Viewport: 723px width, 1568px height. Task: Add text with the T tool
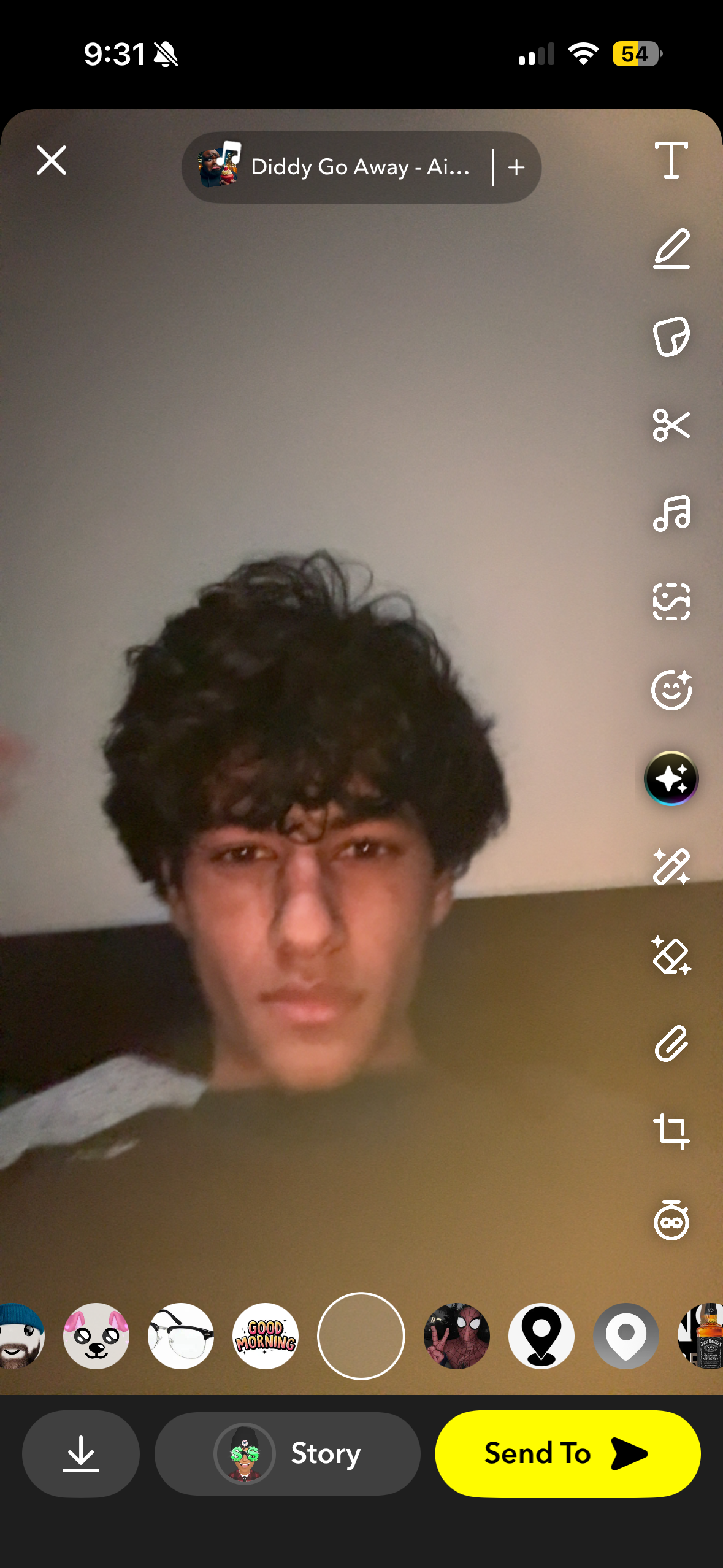point(671,161)
